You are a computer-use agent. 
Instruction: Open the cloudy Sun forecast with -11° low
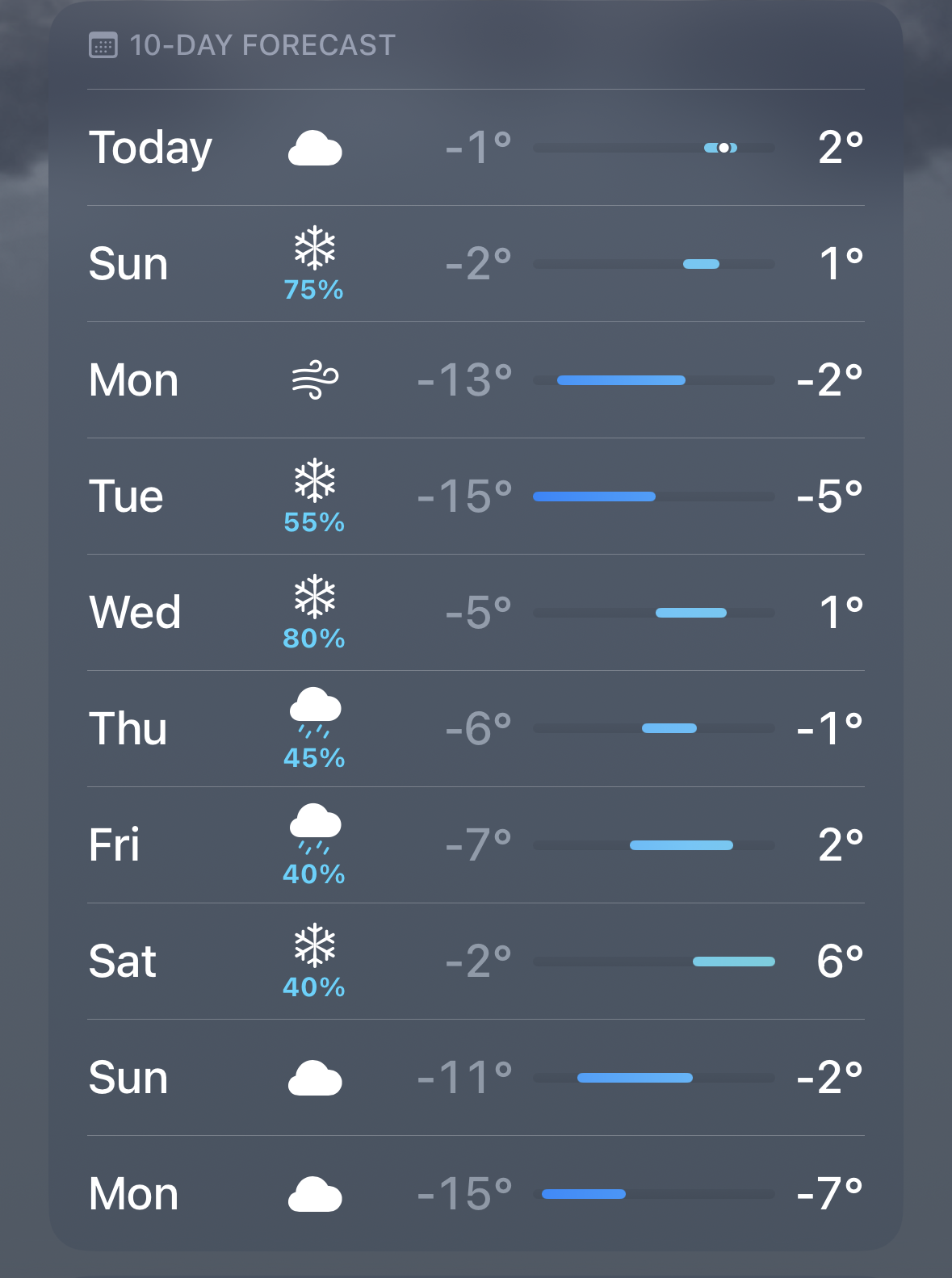[475, 1078]
